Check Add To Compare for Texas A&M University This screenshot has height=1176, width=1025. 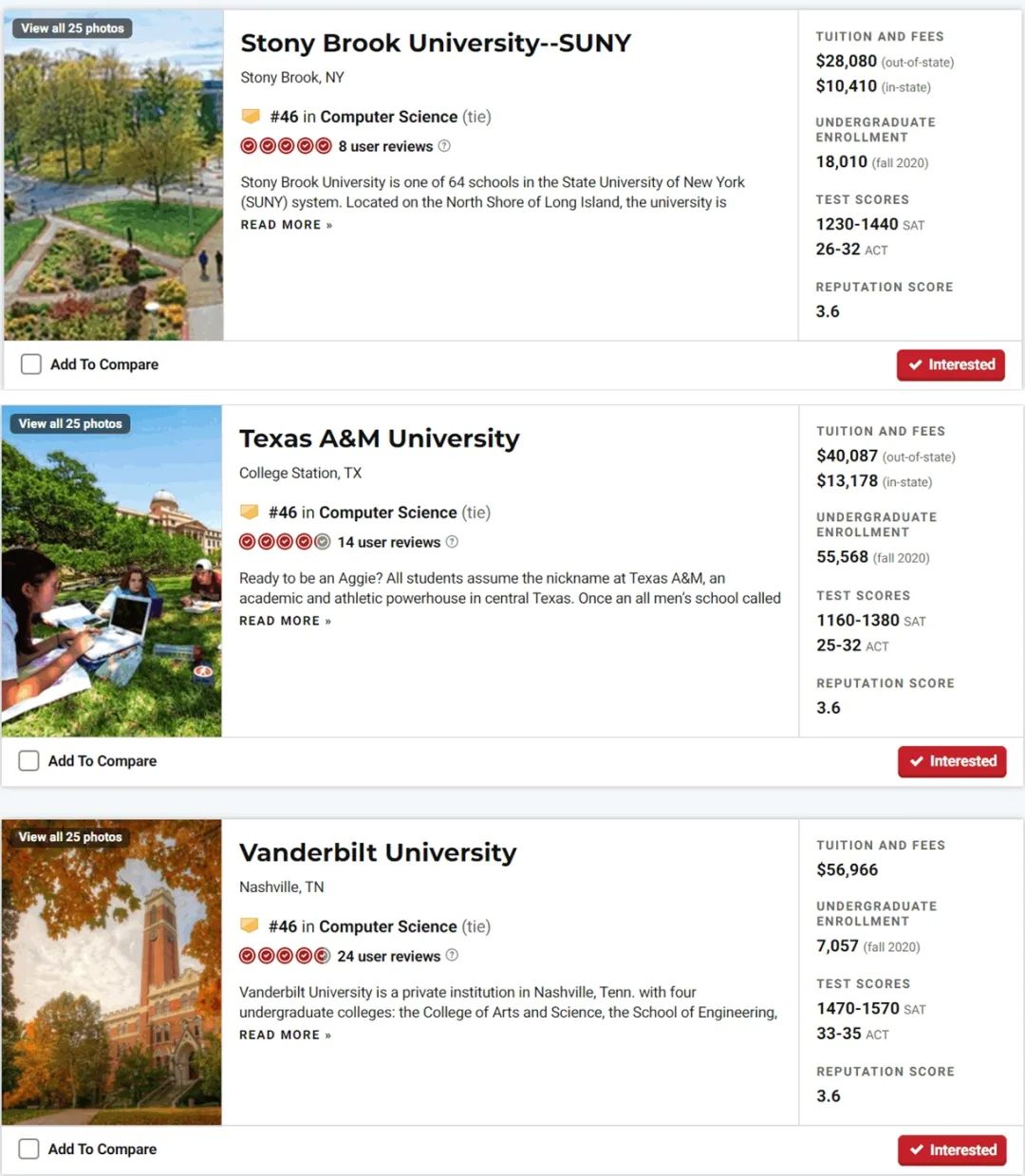[29, 761]
